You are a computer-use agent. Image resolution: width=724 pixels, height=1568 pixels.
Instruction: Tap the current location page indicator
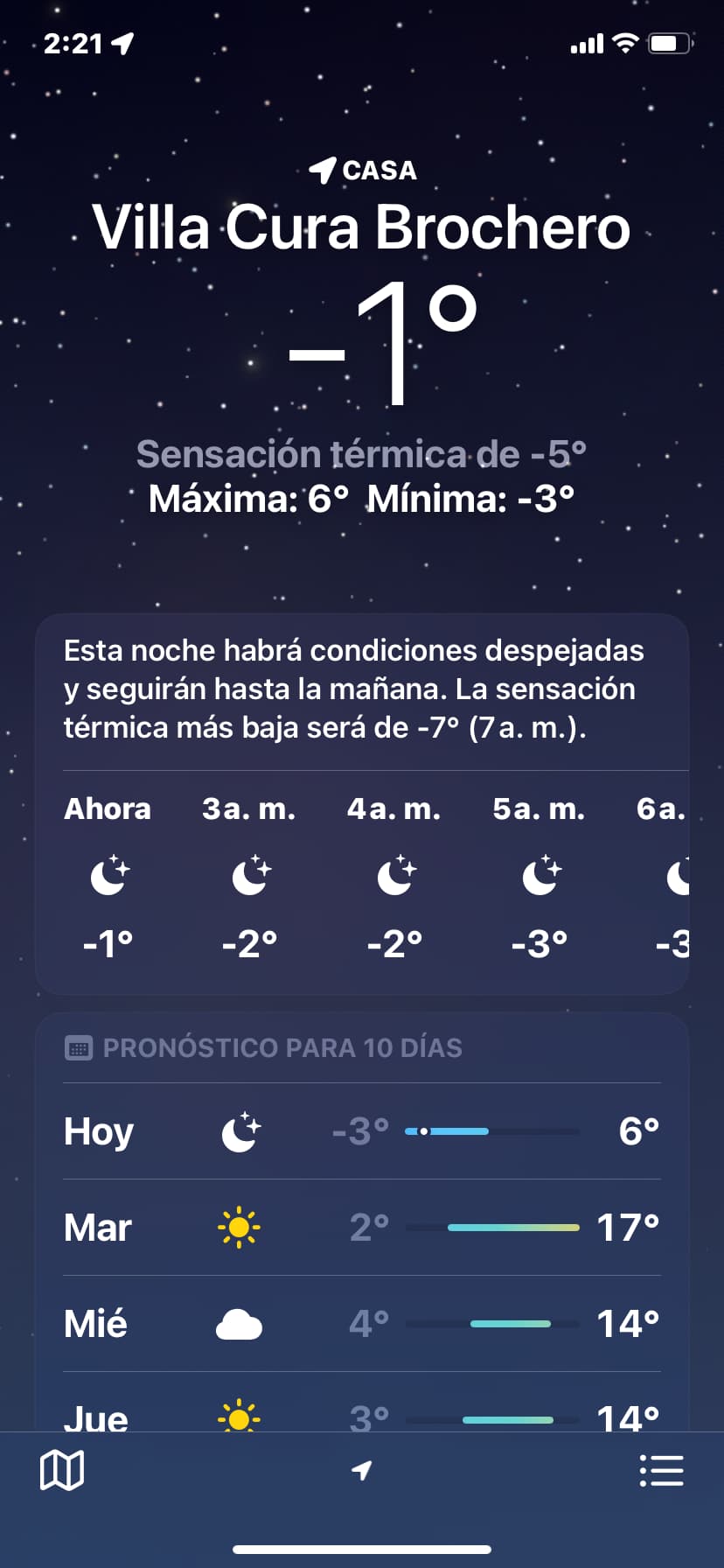pyautogui.click(x=362, y=1470)
